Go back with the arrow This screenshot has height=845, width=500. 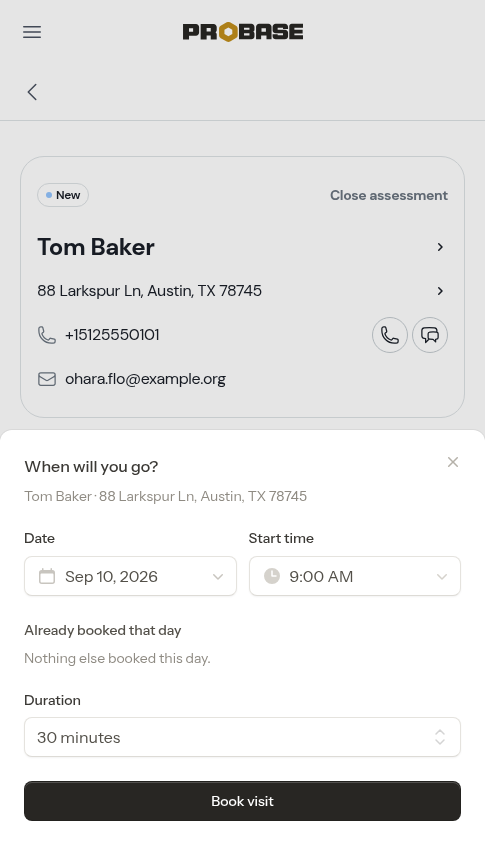tap(32, 92)
